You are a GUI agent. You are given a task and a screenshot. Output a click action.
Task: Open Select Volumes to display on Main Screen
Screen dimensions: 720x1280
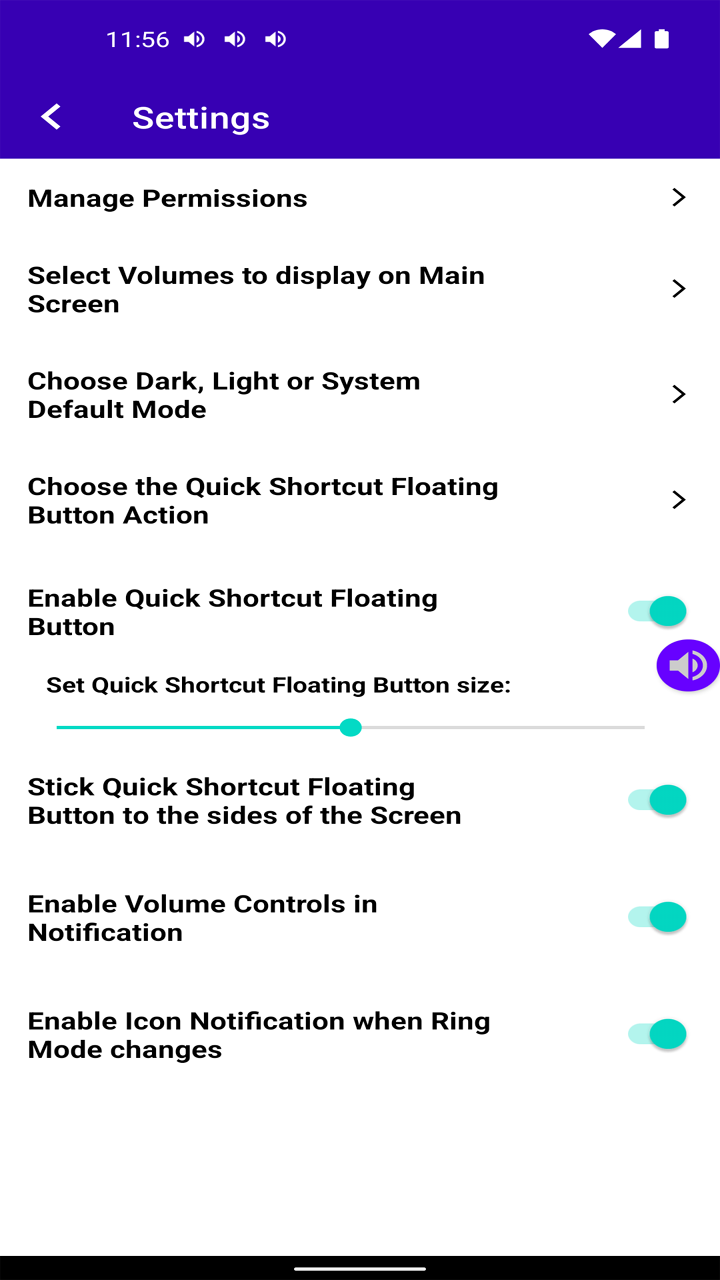pos(678,288)
